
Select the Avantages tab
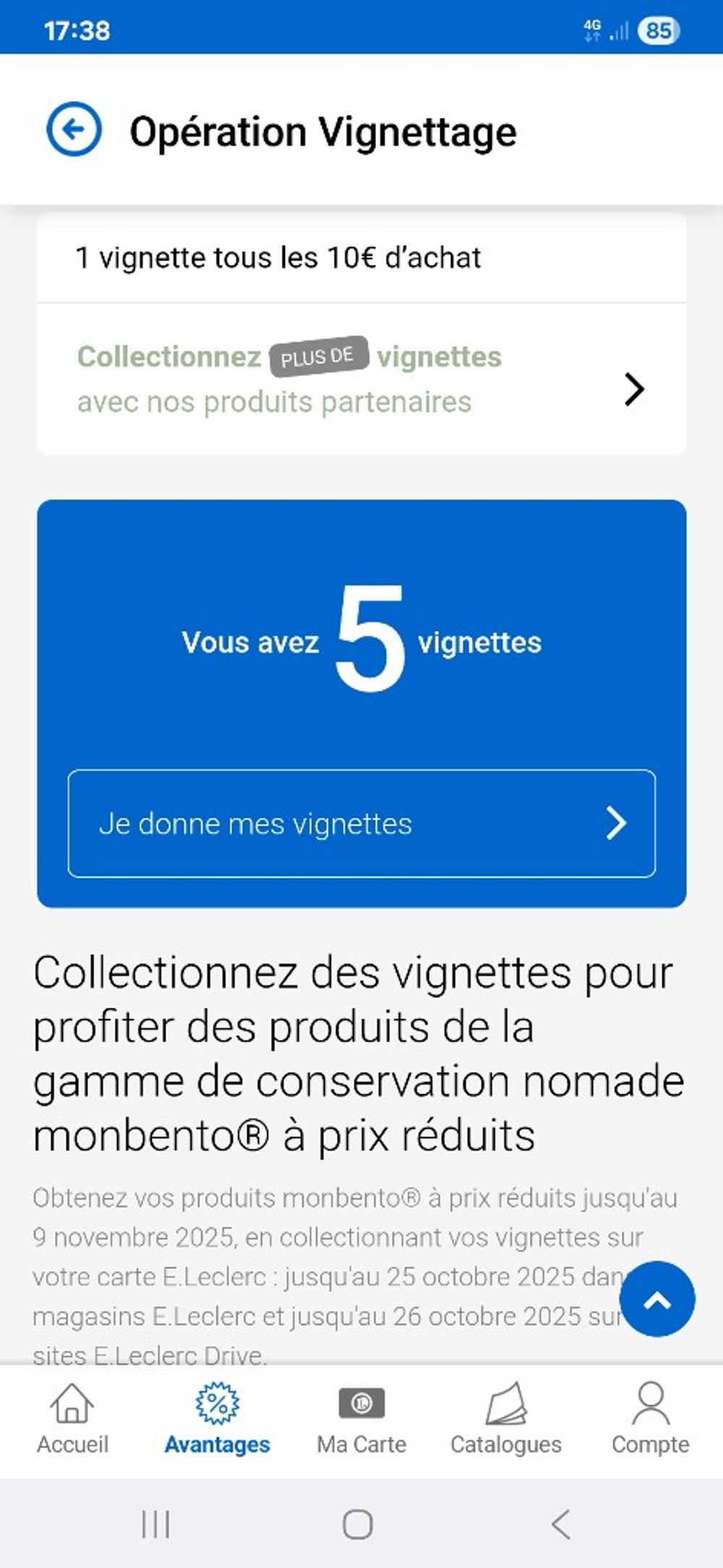(217, 1418)
